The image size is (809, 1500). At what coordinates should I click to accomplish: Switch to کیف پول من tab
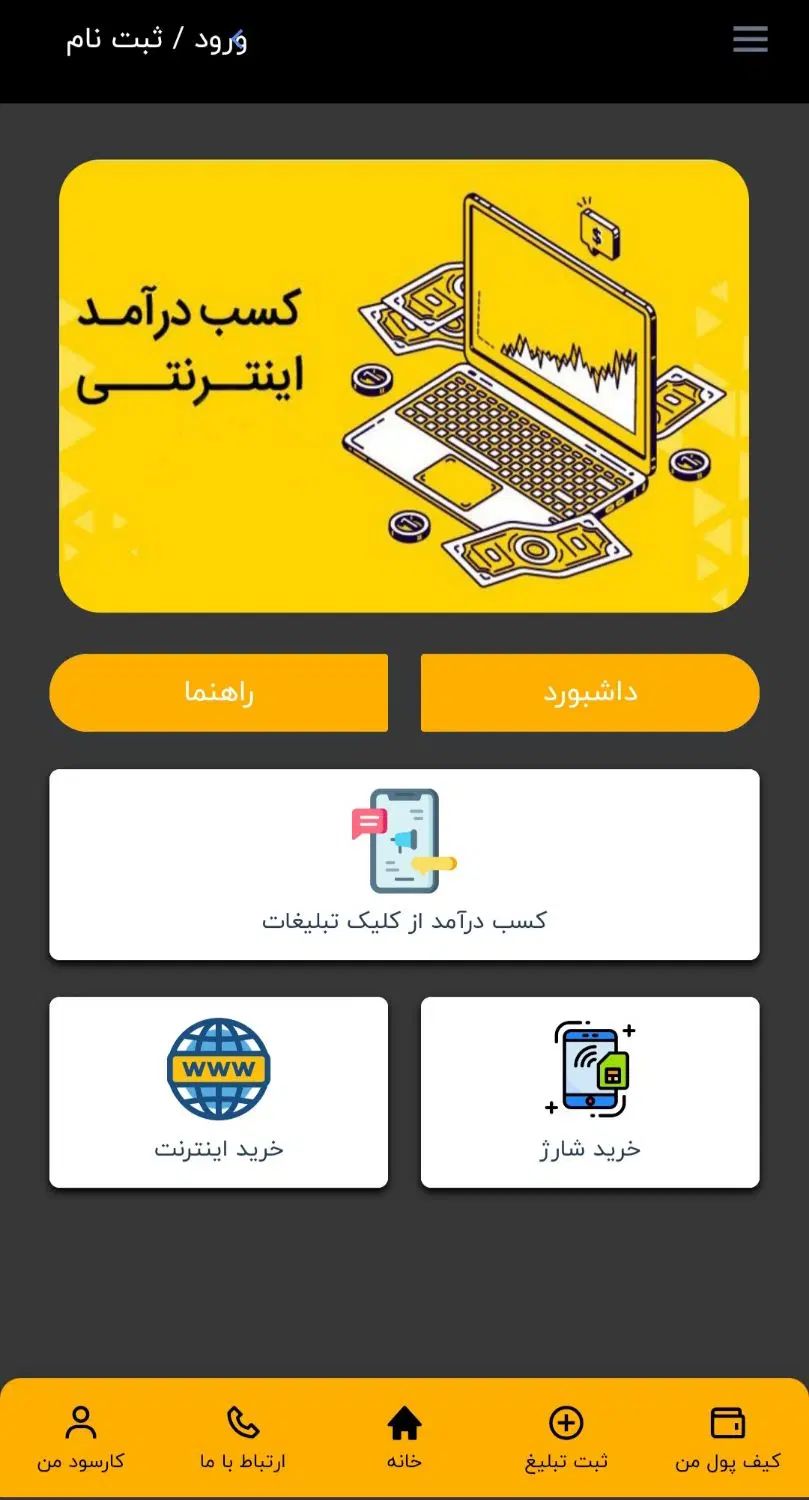click(727, 1440)
